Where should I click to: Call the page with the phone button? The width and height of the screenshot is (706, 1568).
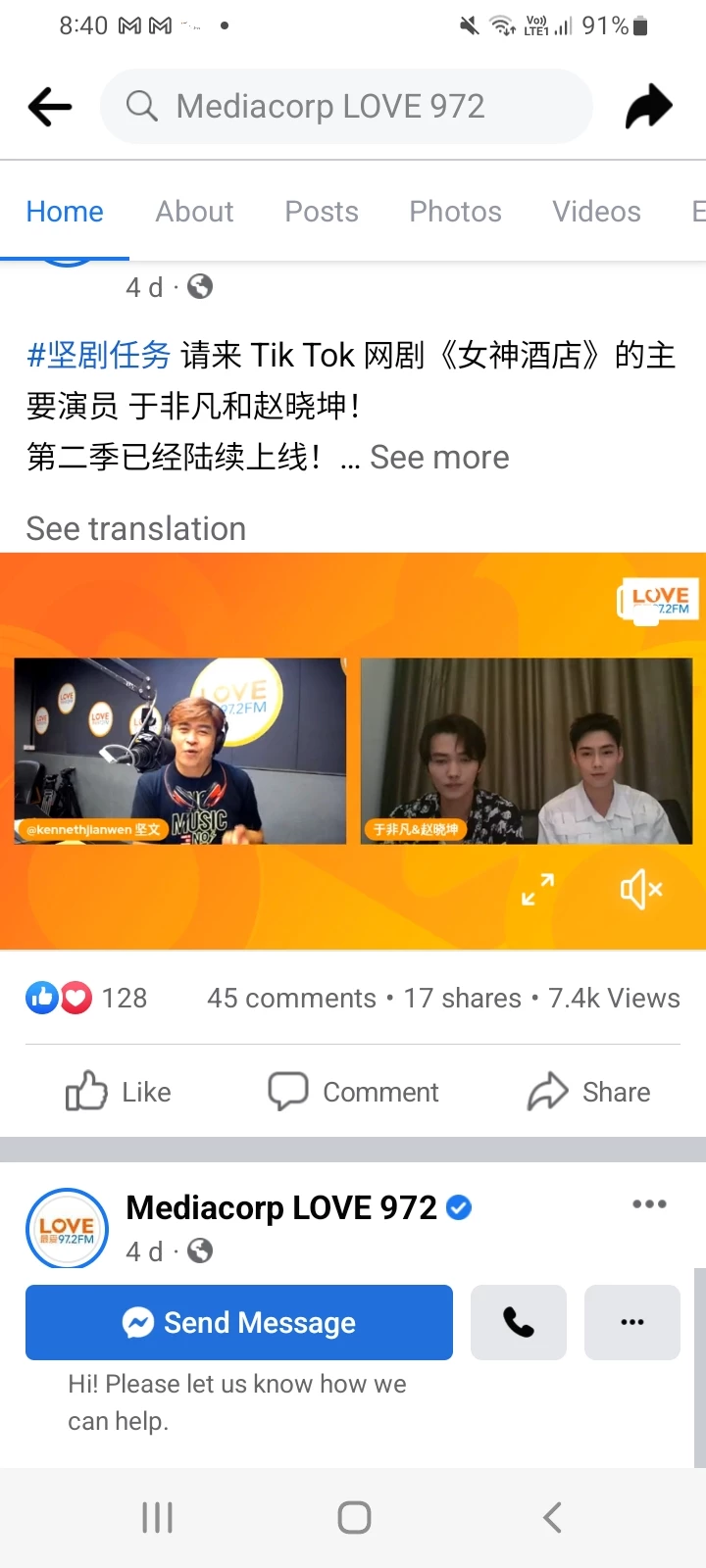pyautogui.click(x=519, y=1323)
